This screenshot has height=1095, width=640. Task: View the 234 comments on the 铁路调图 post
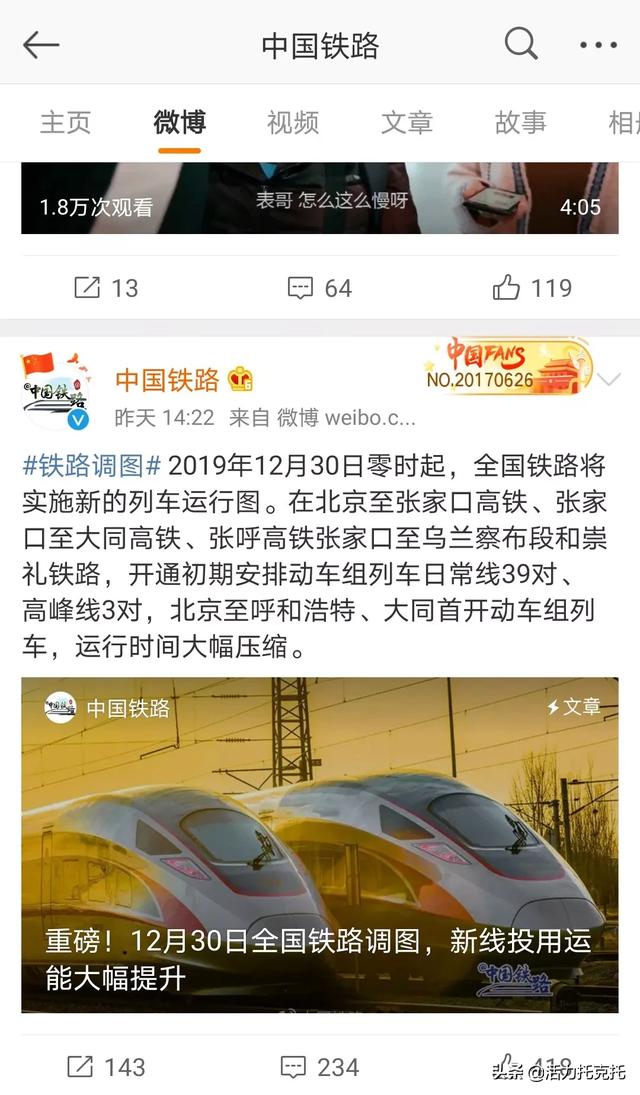pos(320,1066)
